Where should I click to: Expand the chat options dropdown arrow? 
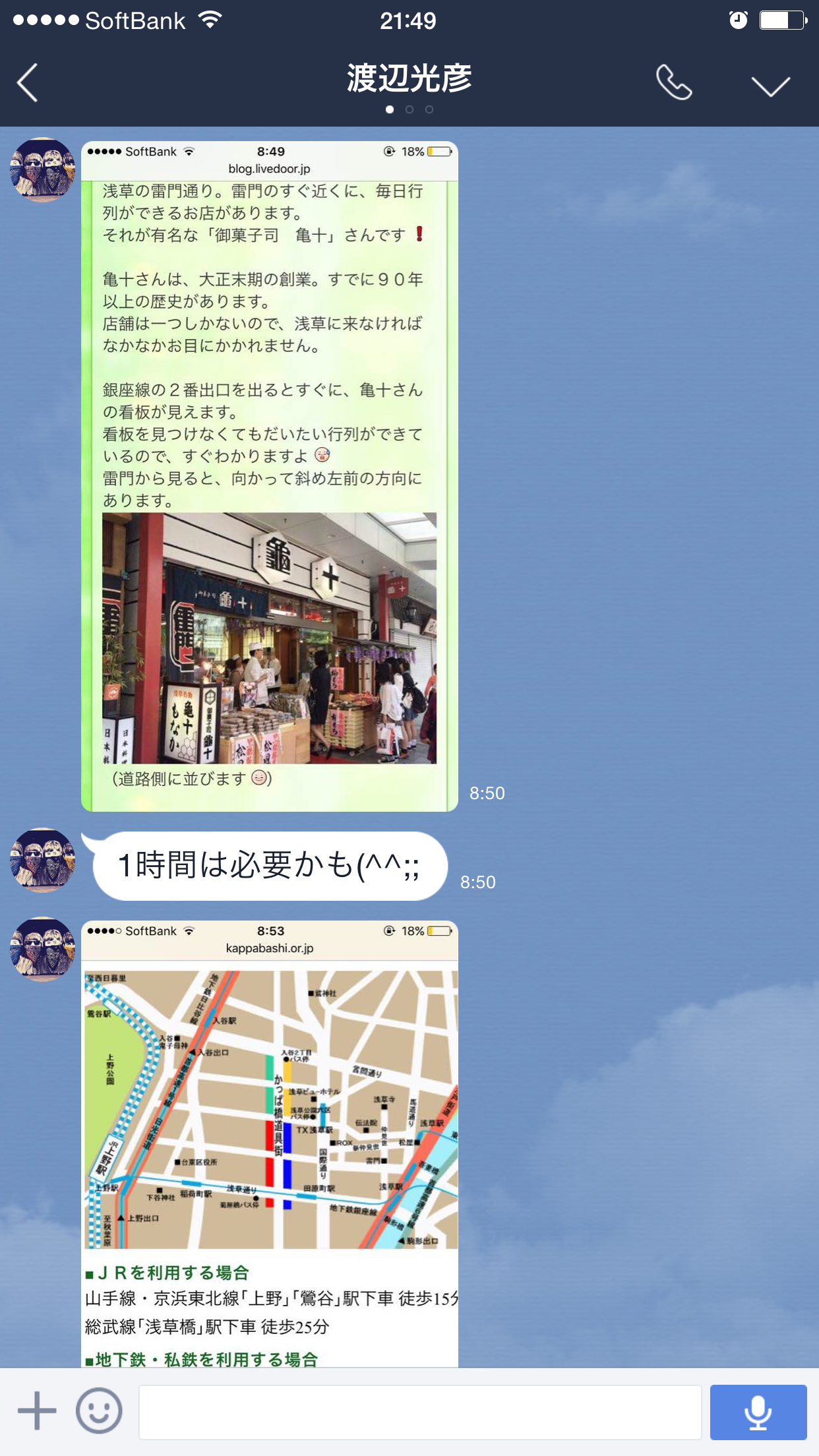770,86
